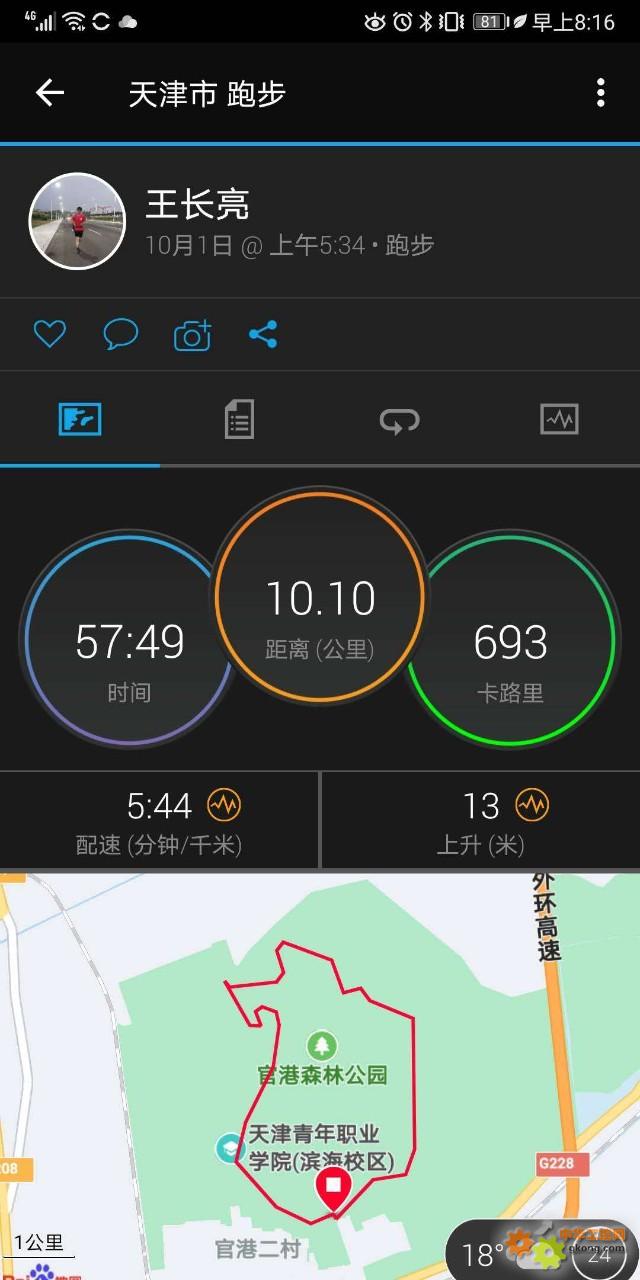Open 王长亮's profile photo
This screenshot has width=640, height=1280.
77,221
